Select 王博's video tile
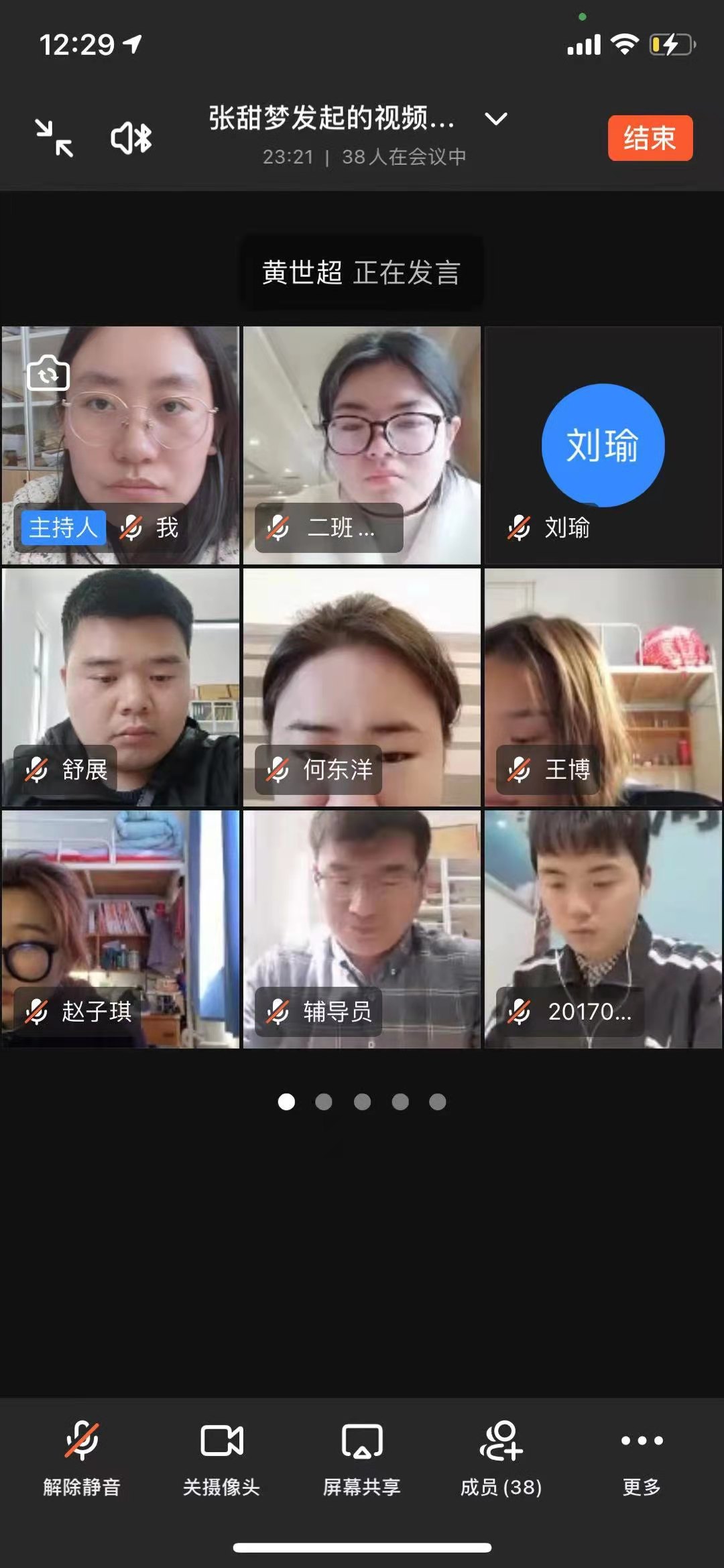 (x=603, y=687)
